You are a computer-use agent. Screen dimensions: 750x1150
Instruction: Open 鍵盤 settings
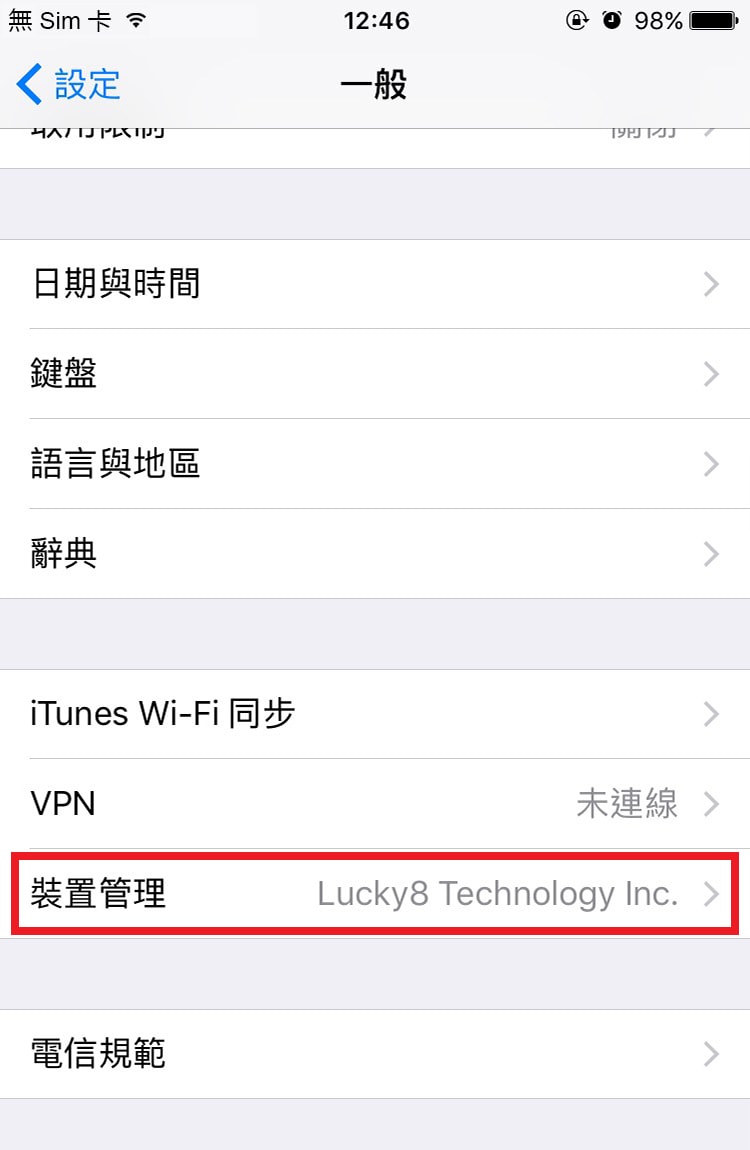point(375,374)
